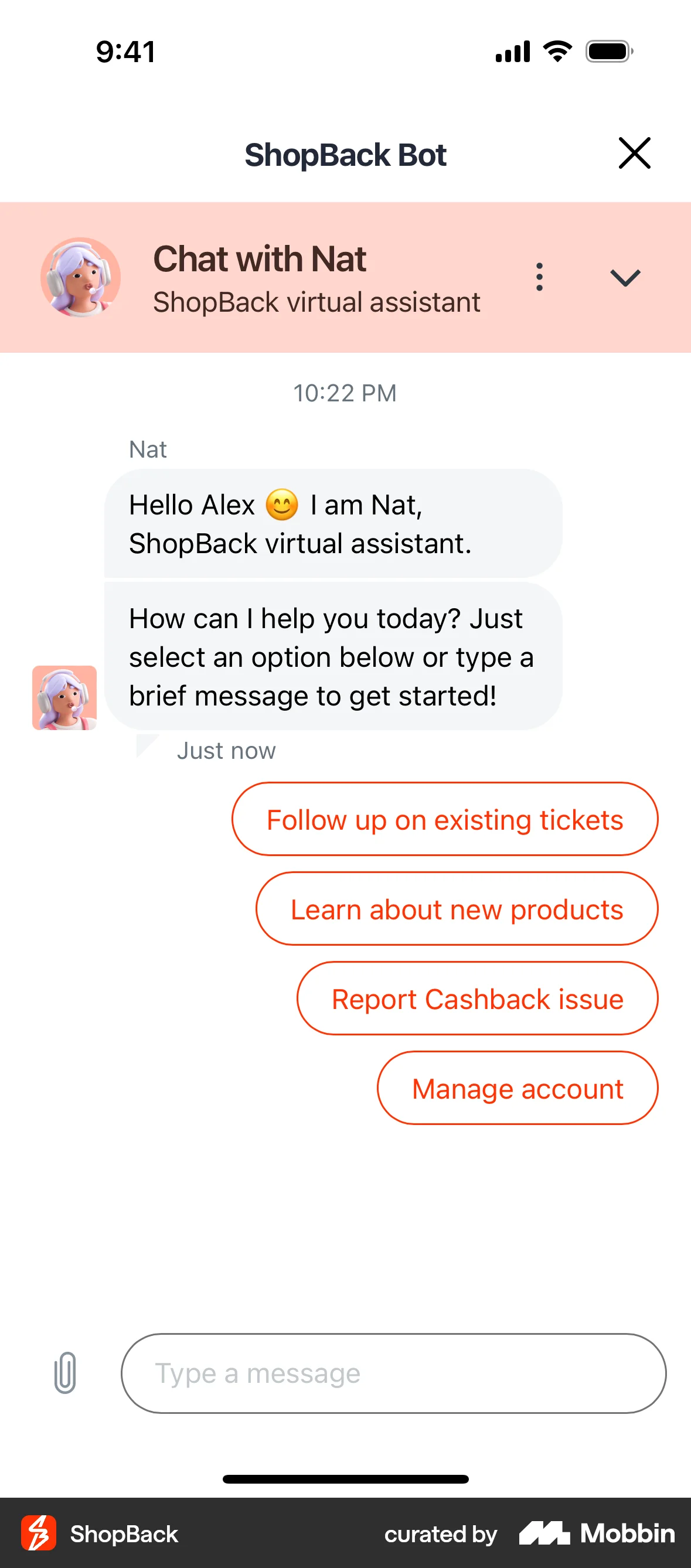Collapse the Chat with Nat panel
This screenshot has height=1568, width=691.
(x=625, y=279)
